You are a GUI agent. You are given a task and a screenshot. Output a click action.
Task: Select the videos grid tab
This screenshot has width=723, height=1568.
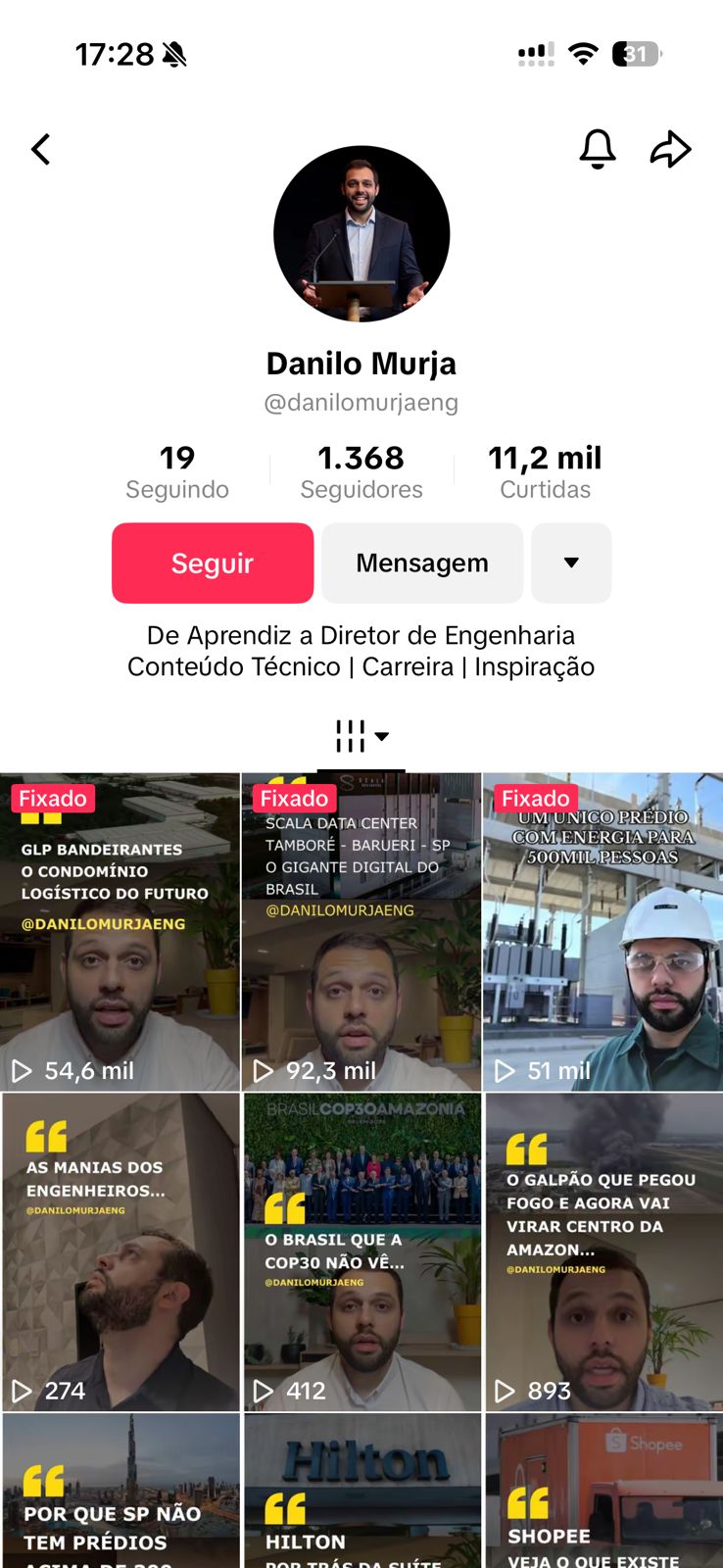tap(361, 736)
